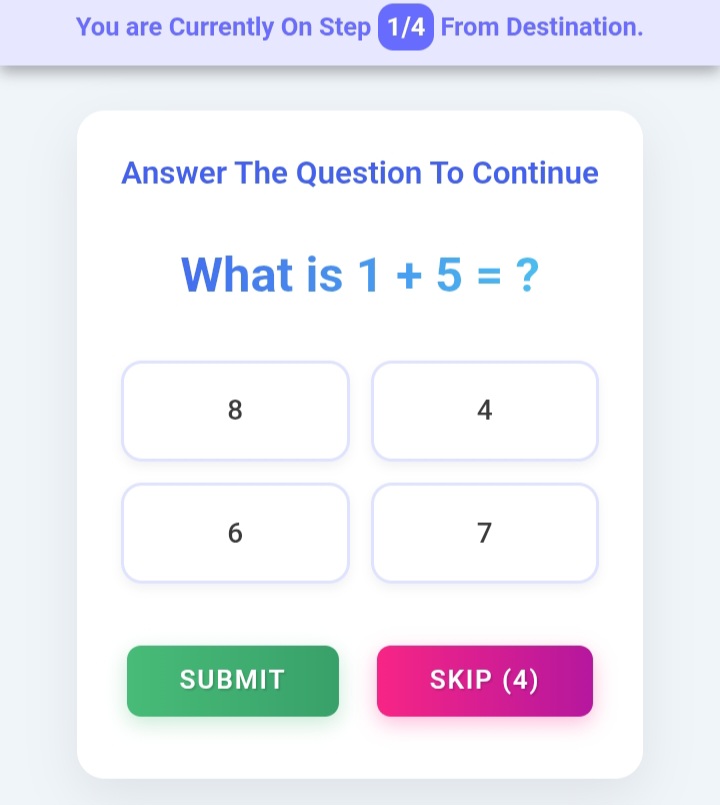This screenshot has height=805, width=720.
Task: Tap the answer option 7
Action: click(x=485, y=533)
